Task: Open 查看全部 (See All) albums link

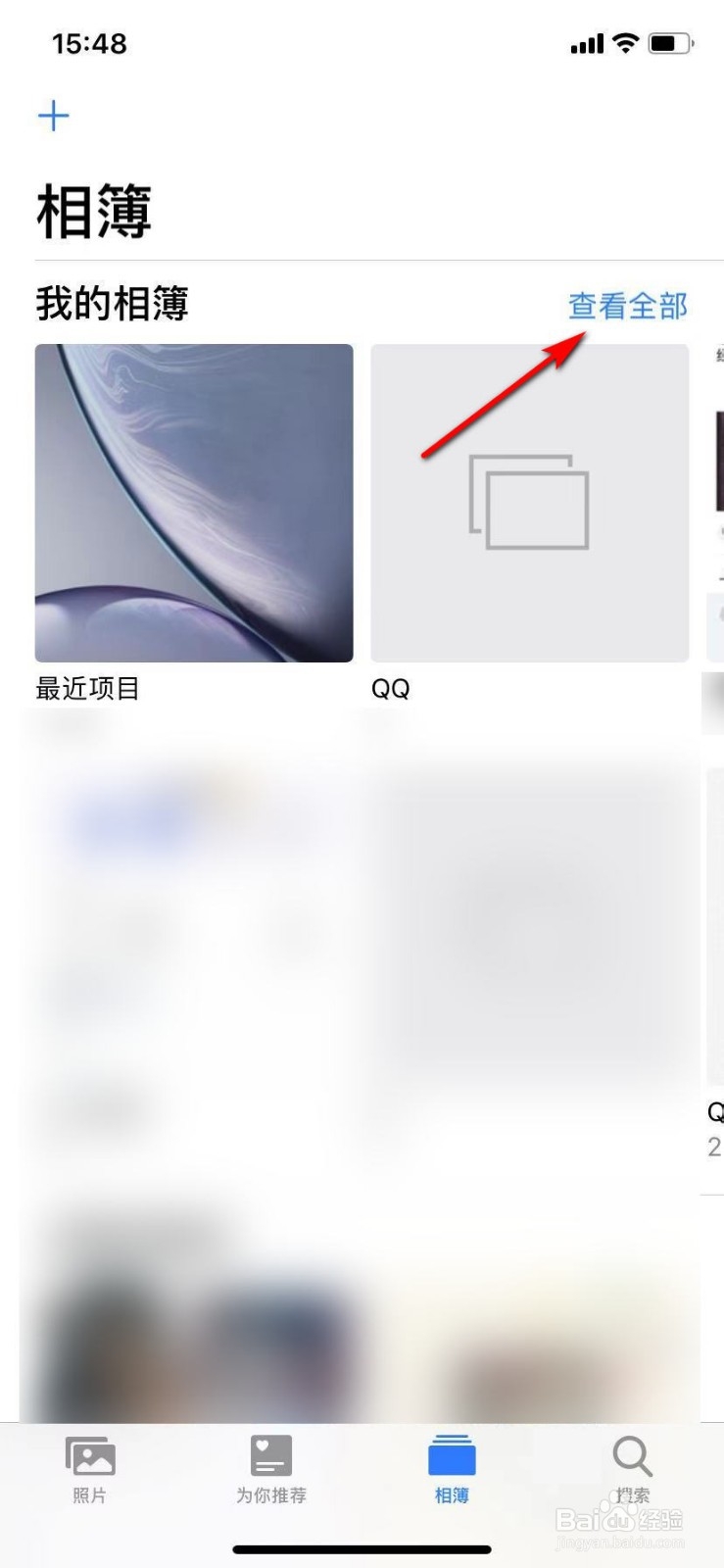Action: pyautogui.click(x=626, y=306)
